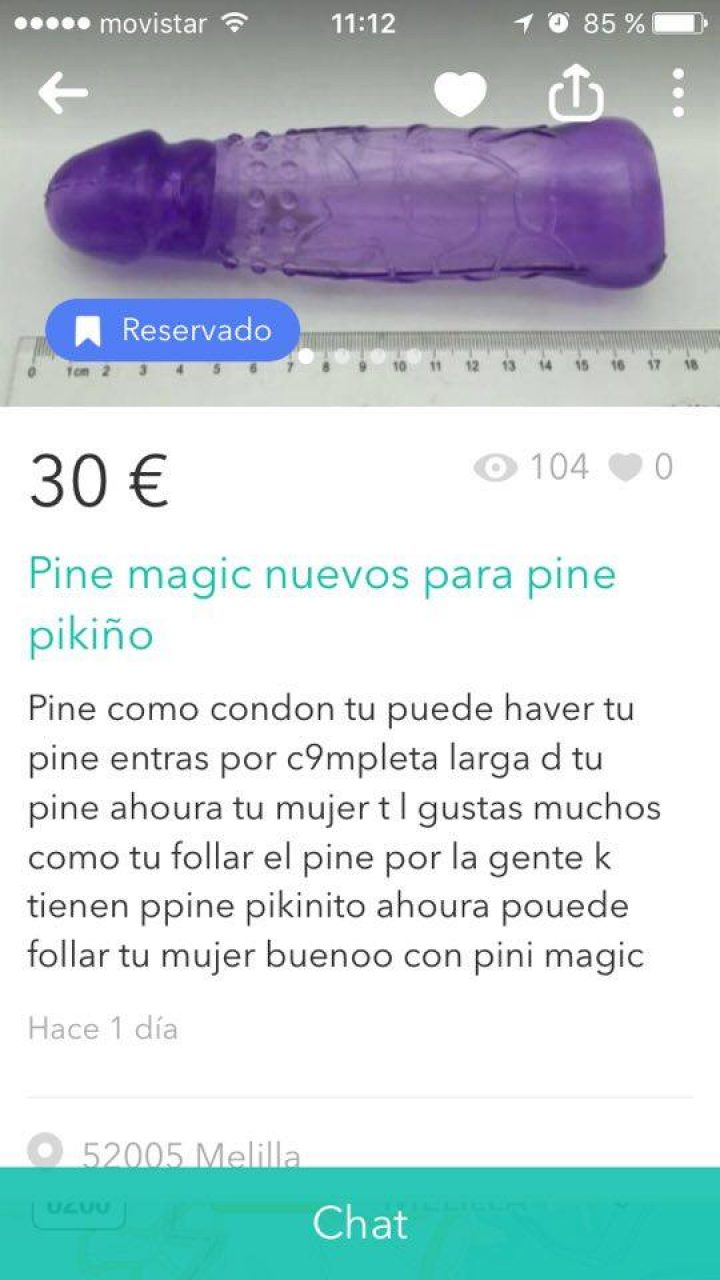The image size is (720, 1280).
Task: Go back with the arrow icon
Action: coord(62,93)
